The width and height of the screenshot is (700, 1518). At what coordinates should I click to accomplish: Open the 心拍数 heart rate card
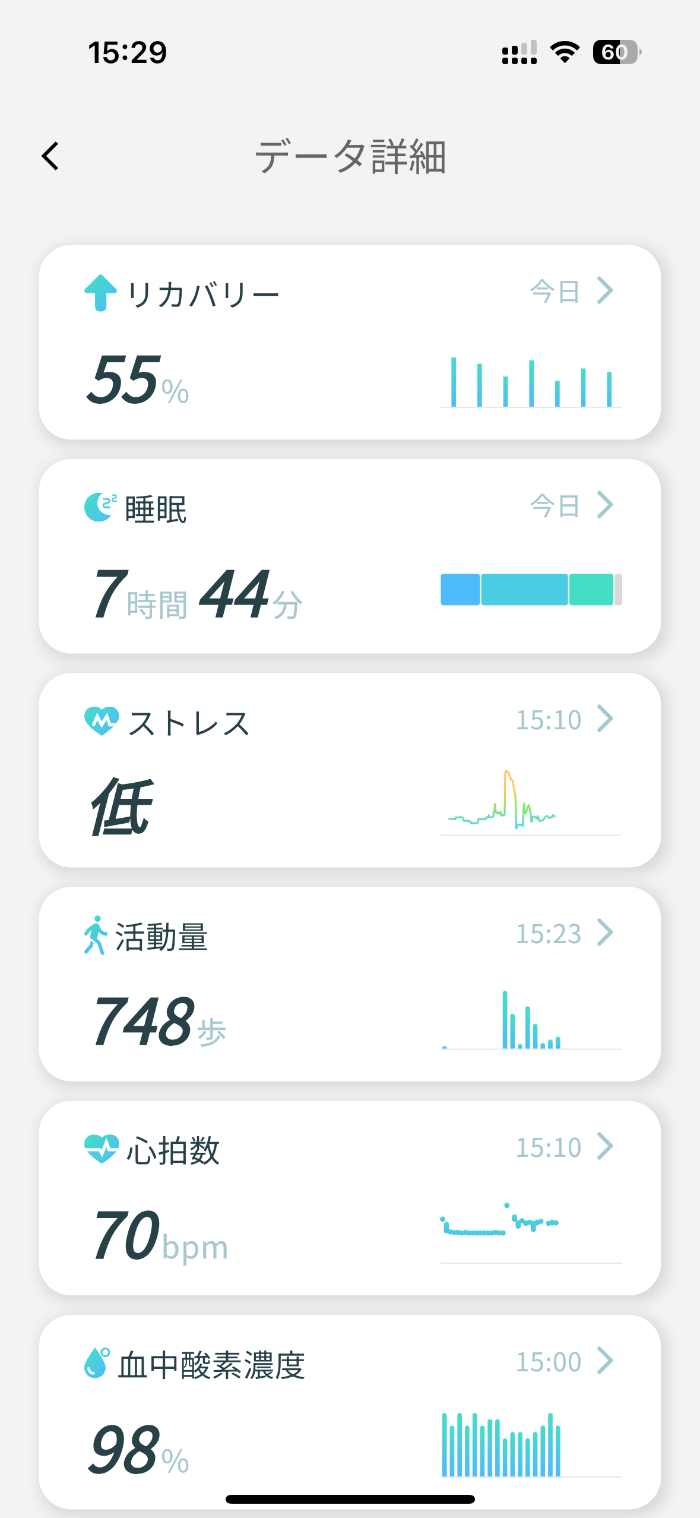pos(350,1198)
